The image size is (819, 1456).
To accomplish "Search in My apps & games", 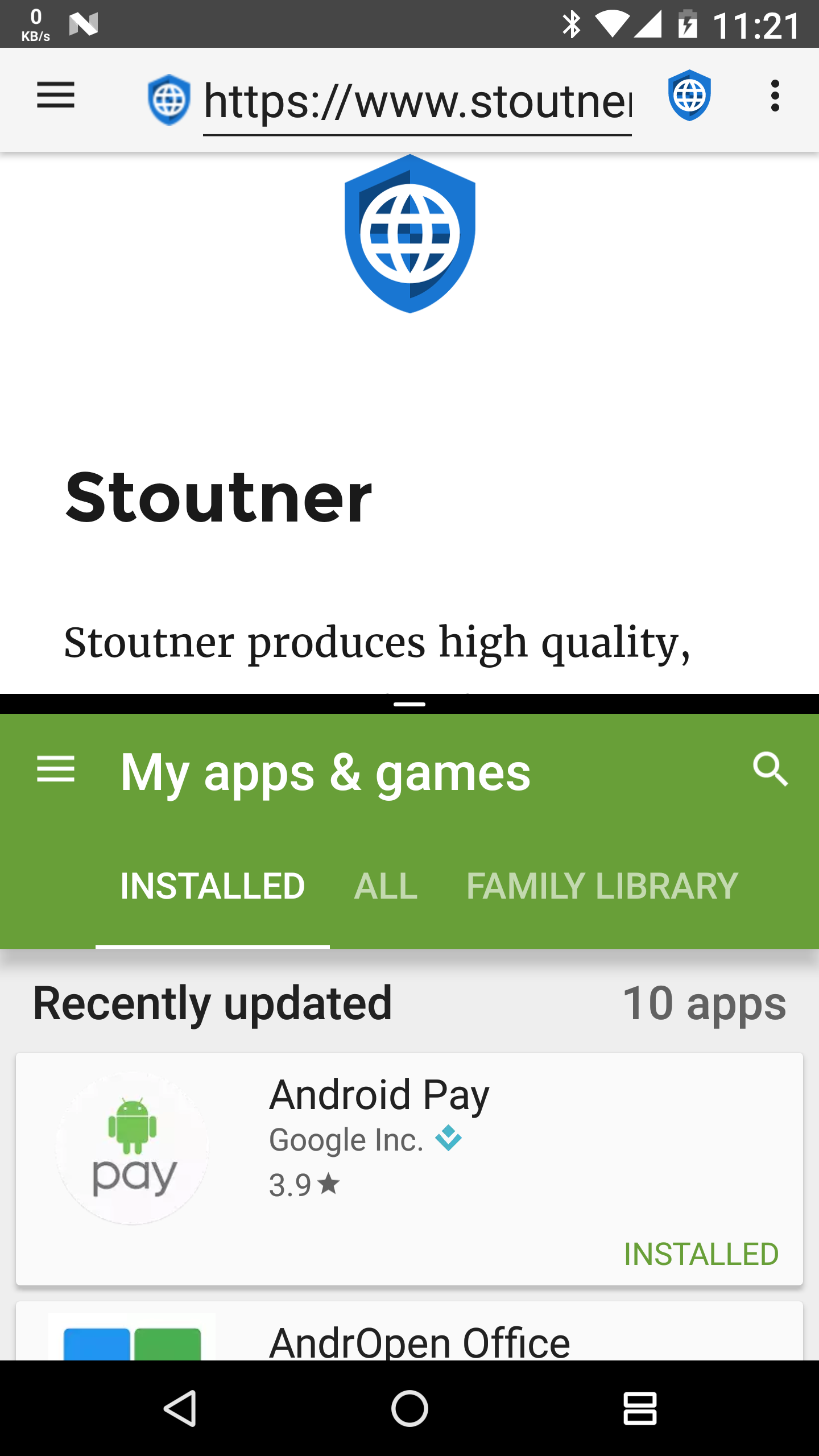I will coord(771,770).
